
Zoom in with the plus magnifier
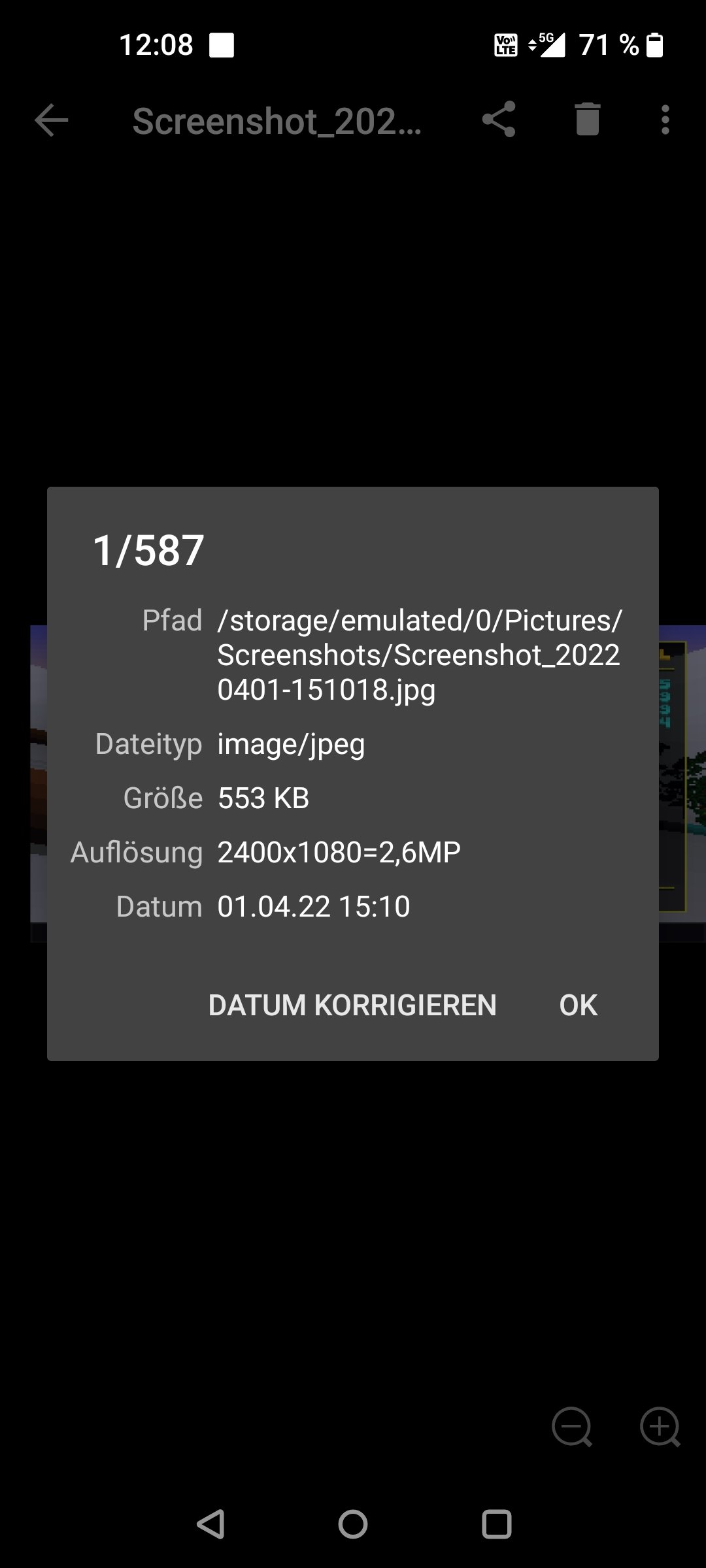pos(660,1427)
